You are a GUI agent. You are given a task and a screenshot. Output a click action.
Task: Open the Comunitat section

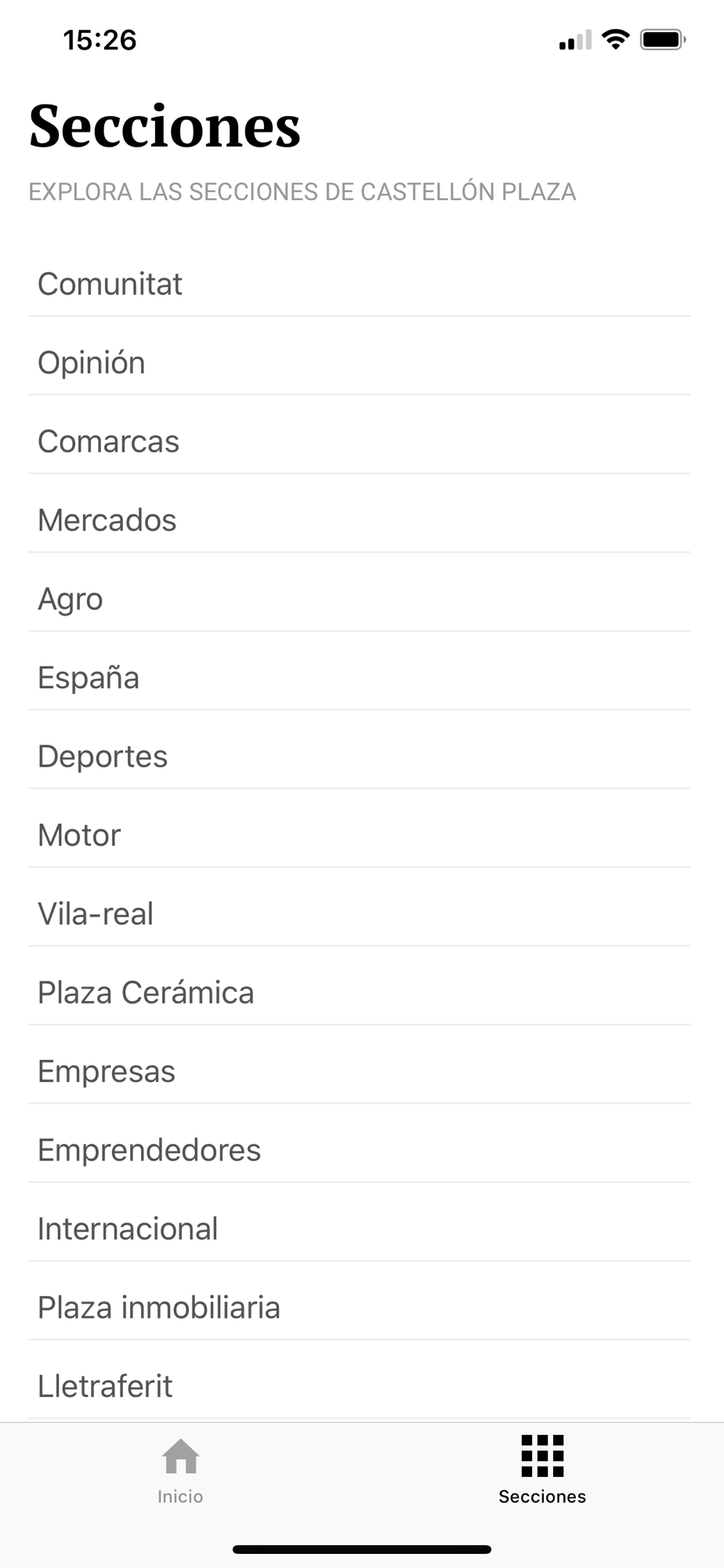pos(360,284)
